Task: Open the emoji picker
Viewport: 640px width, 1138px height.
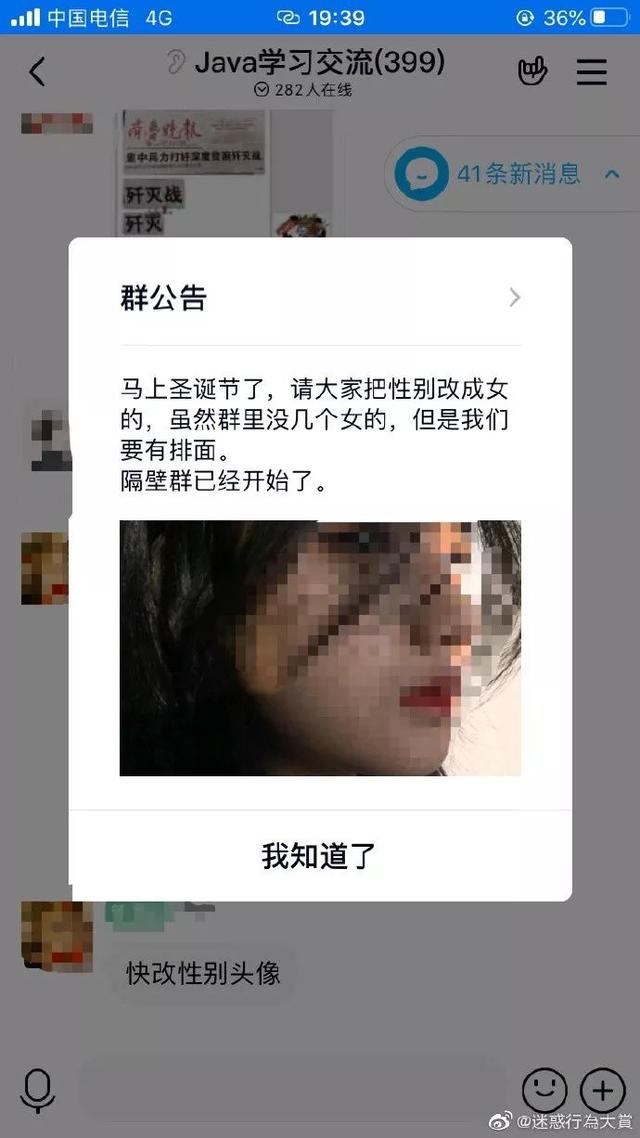Action: [x=545, y=1090]
